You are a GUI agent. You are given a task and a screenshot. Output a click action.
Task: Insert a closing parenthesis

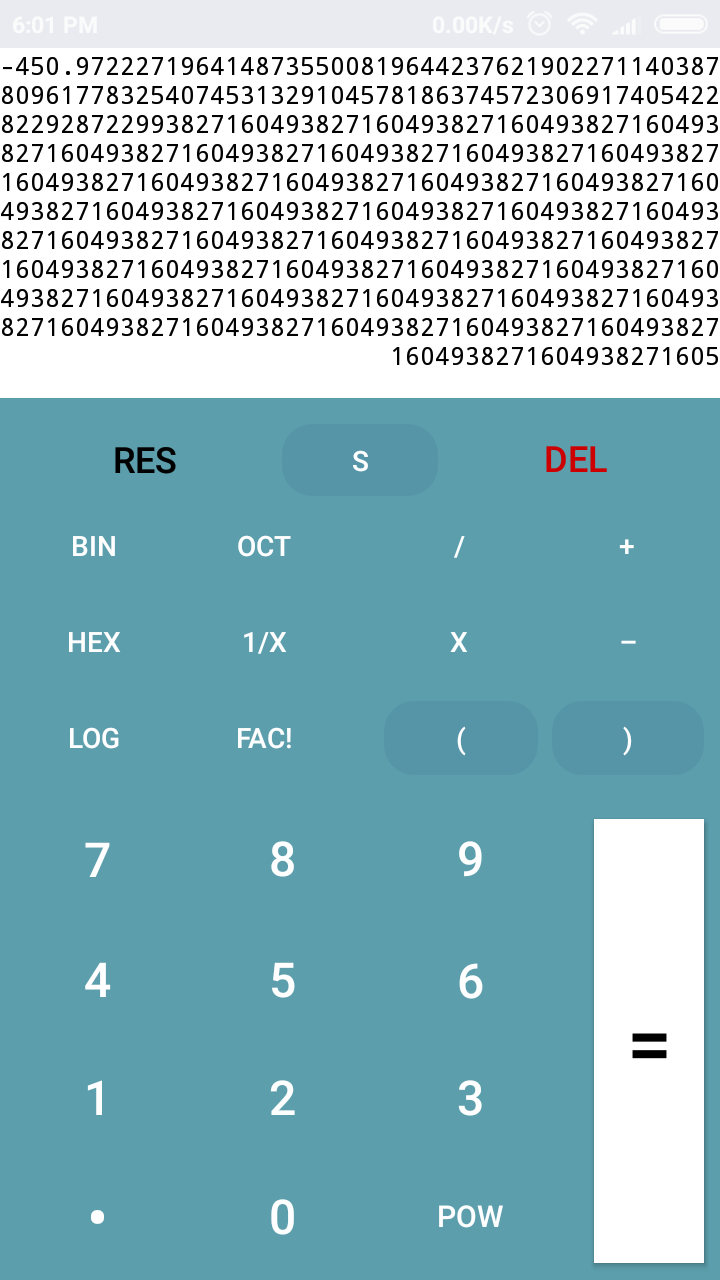(628, 738)
